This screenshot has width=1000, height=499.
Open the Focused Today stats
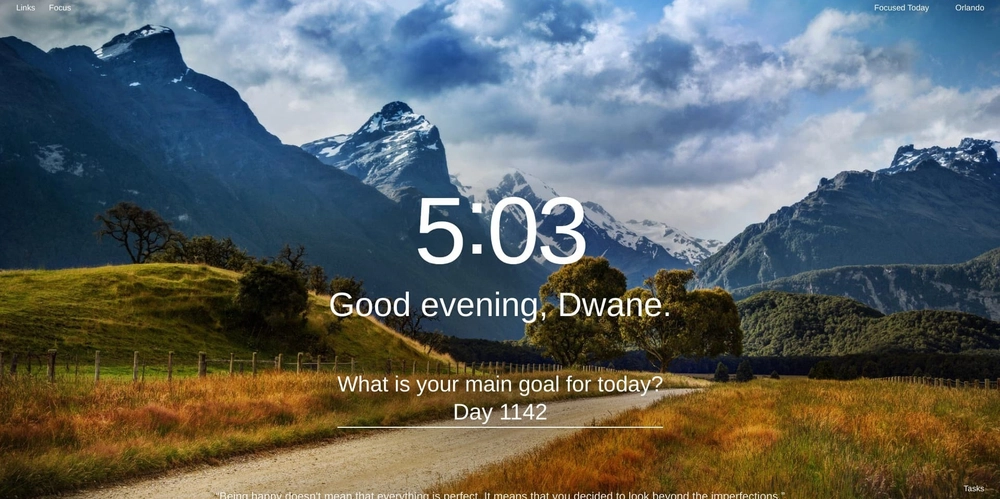901,8
